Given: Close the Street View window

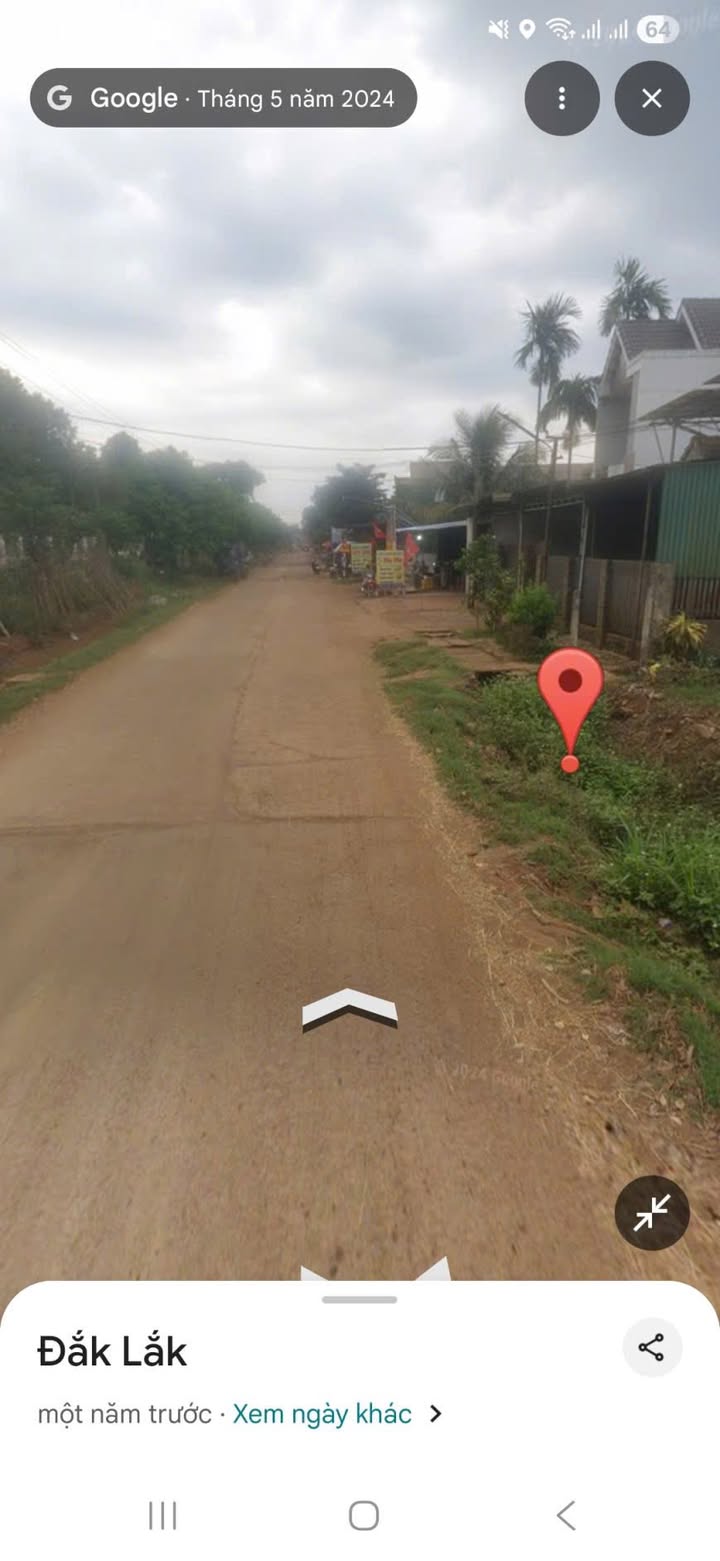Looking at the screenshot, I should pyautogui.click(x=652, y=98).
